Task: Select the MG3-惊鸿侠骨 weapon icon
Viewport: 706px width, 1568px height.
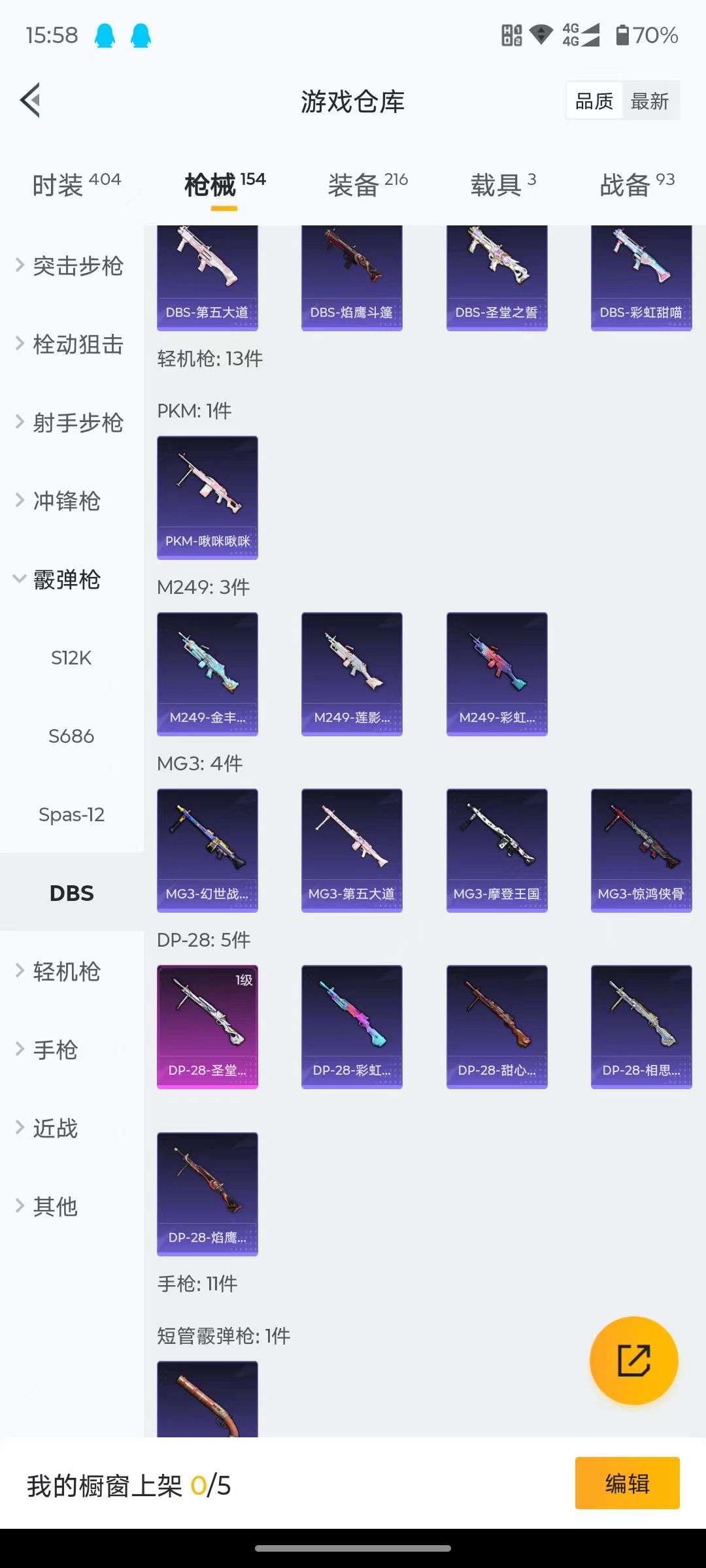Action: (x=641, y=849)
